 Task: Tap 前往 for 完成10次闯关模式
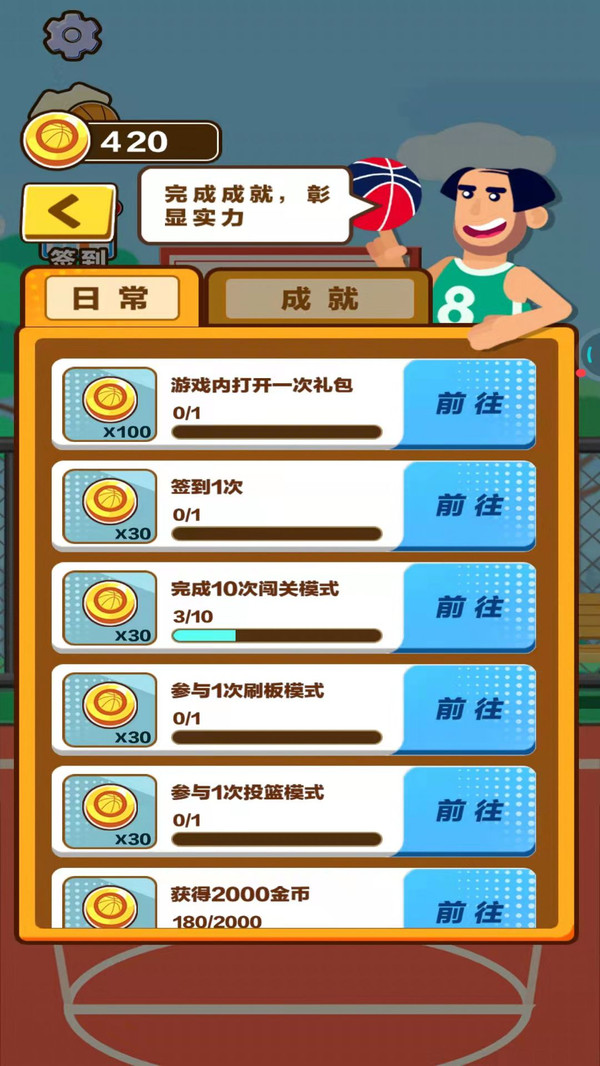(x=469, y=608)
